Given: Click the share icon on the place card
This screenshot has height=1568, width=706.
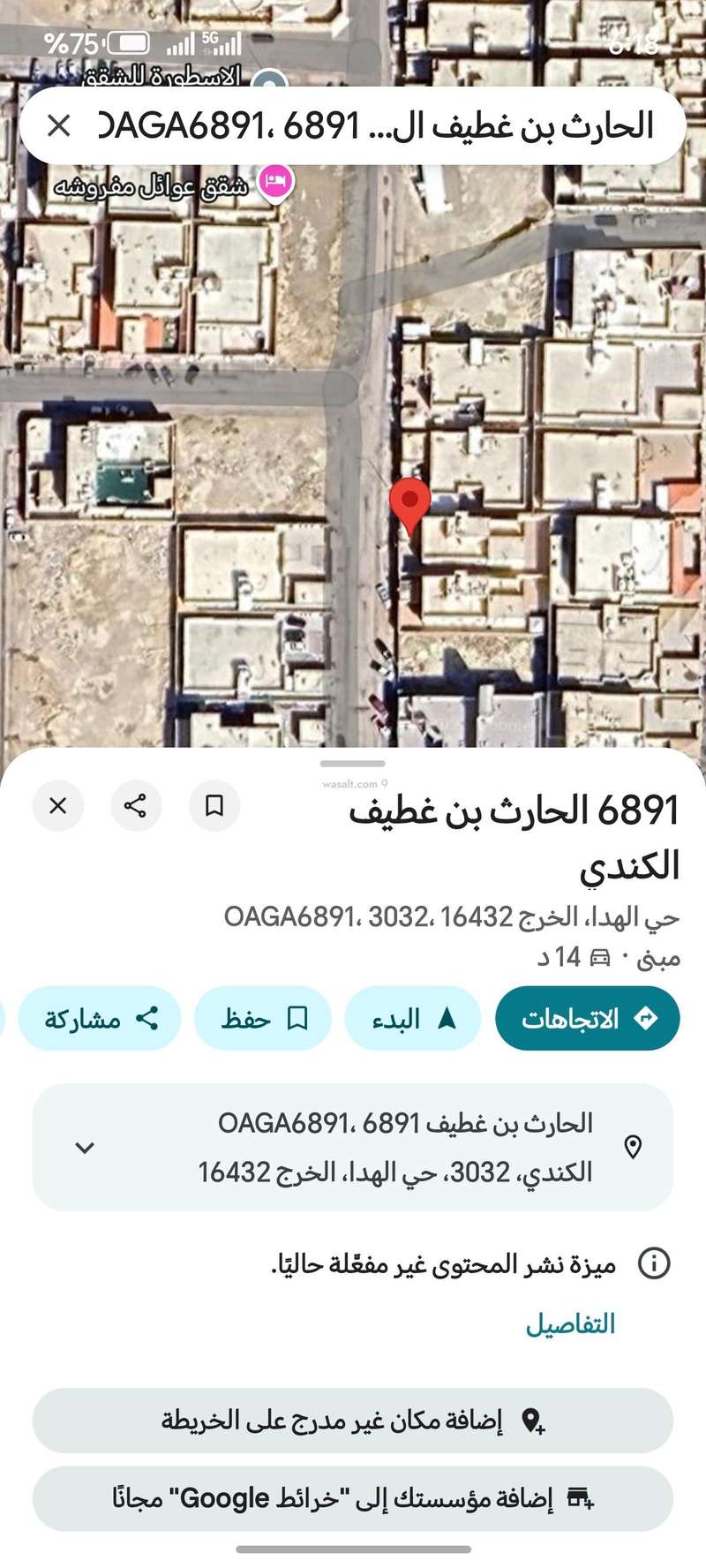Looking at the screenshot, I should [135, 806].
